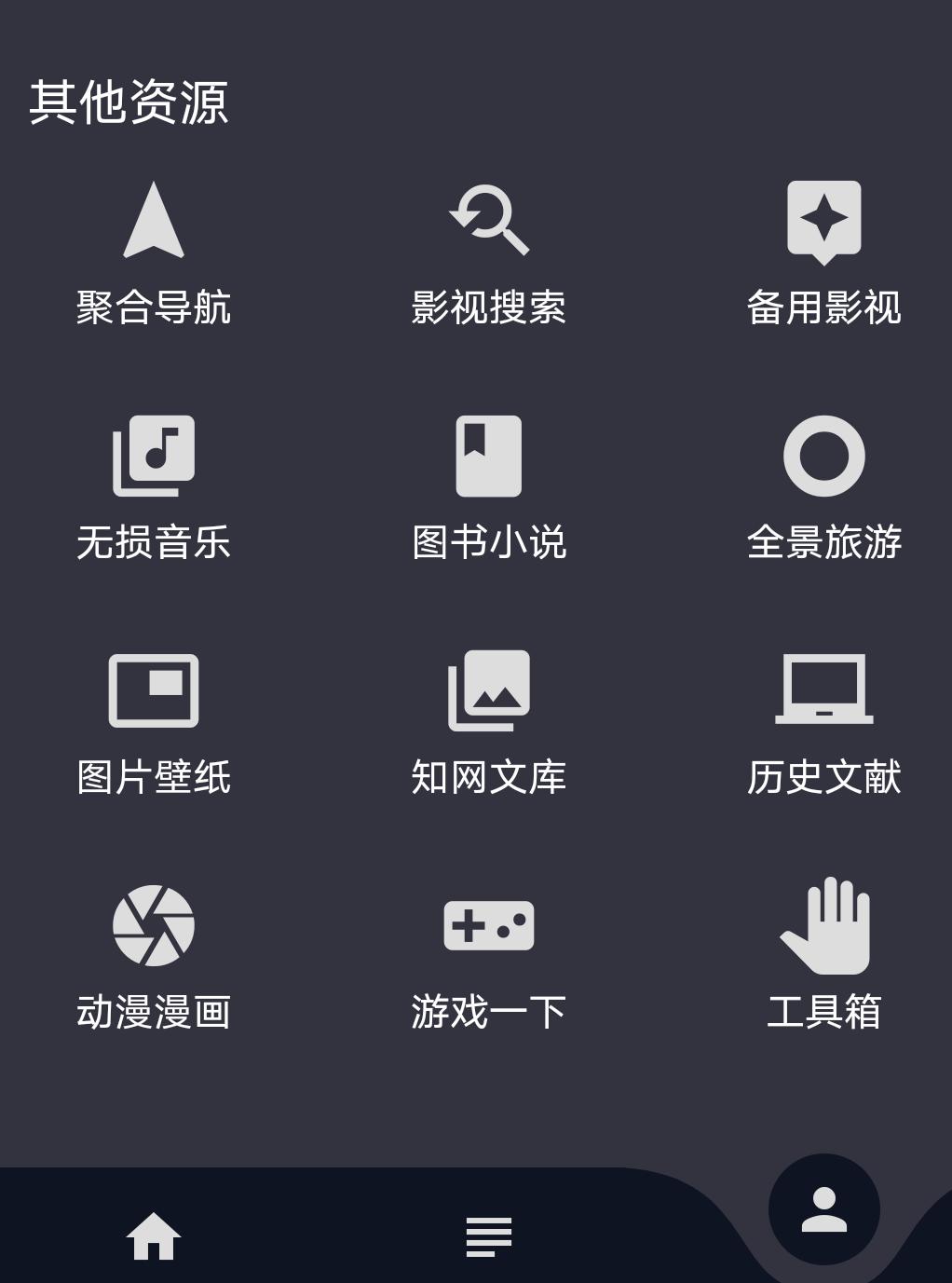952x1283 pixels.
Task: Open the profile account avatar
Action: tap(823, 1207)
